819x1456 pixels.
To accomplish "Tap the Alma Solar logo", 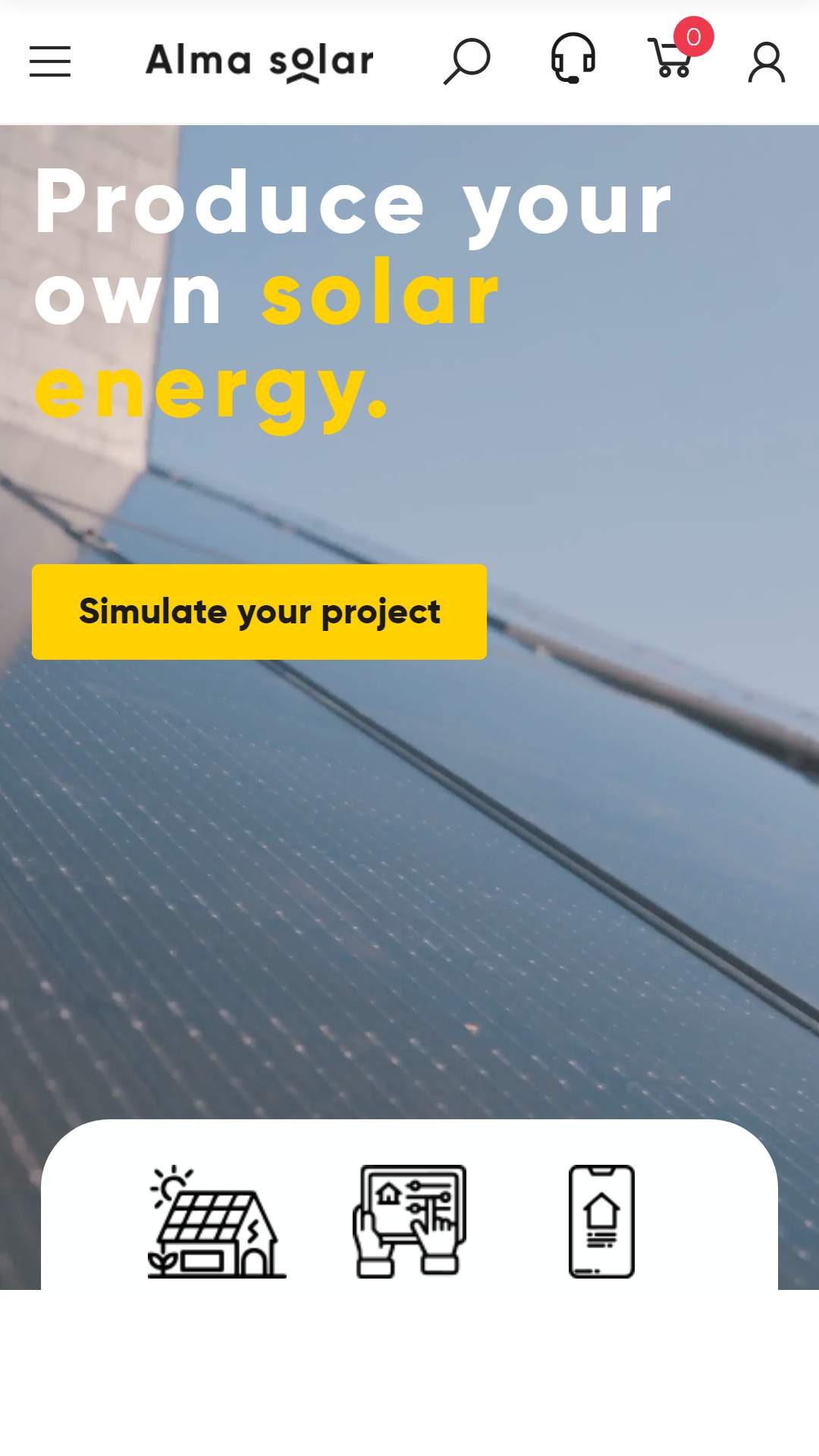I will 259,61.
